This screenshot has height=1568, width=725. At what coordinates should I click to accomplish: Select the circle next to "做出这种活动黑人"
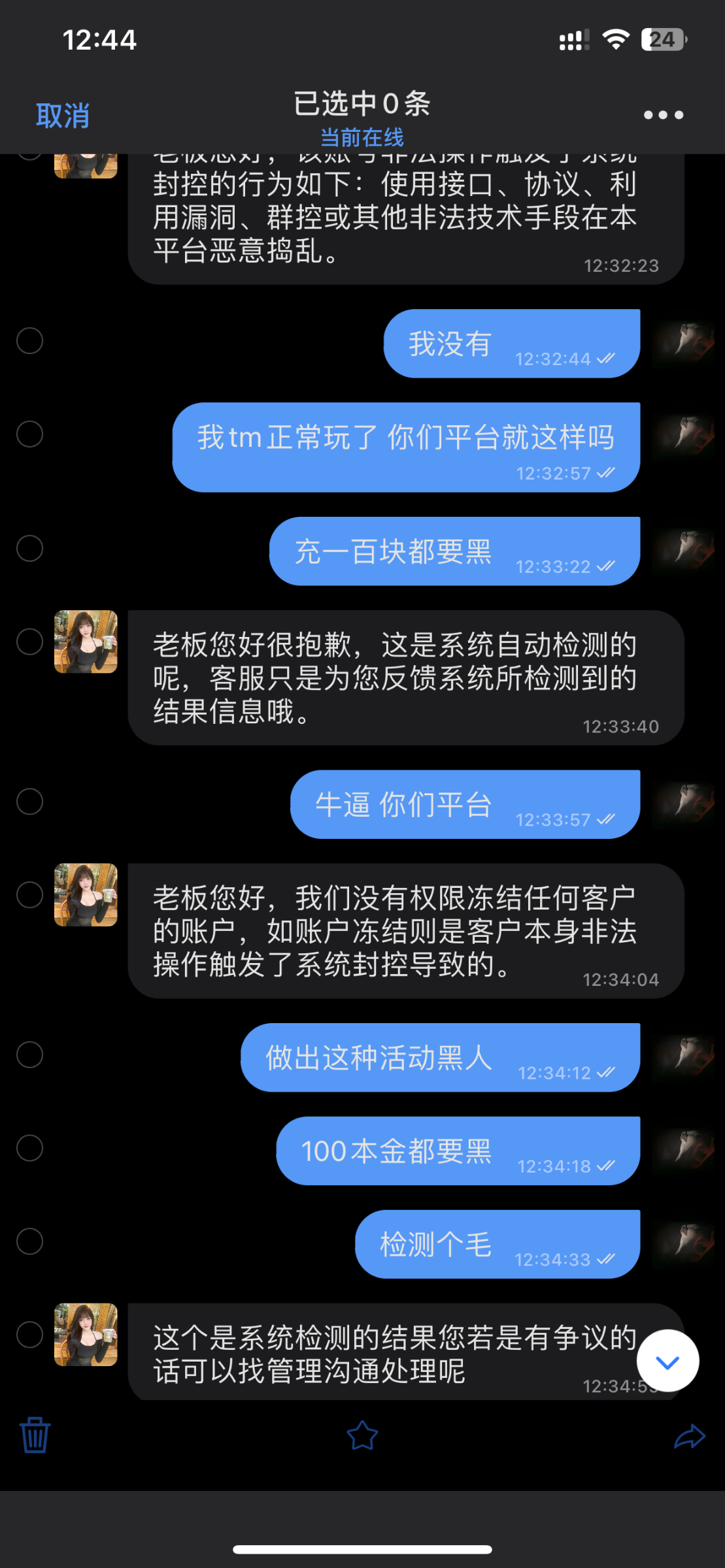(30, 1054)
